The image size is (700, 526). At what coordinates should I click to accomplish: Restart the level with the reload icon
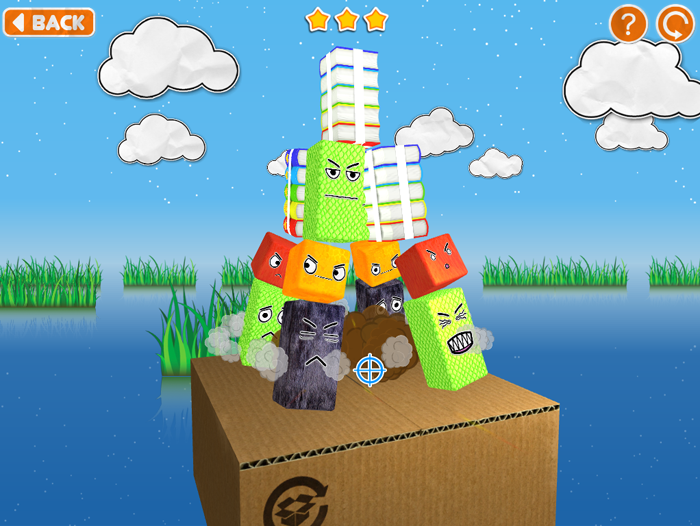(x=675, y=23)
